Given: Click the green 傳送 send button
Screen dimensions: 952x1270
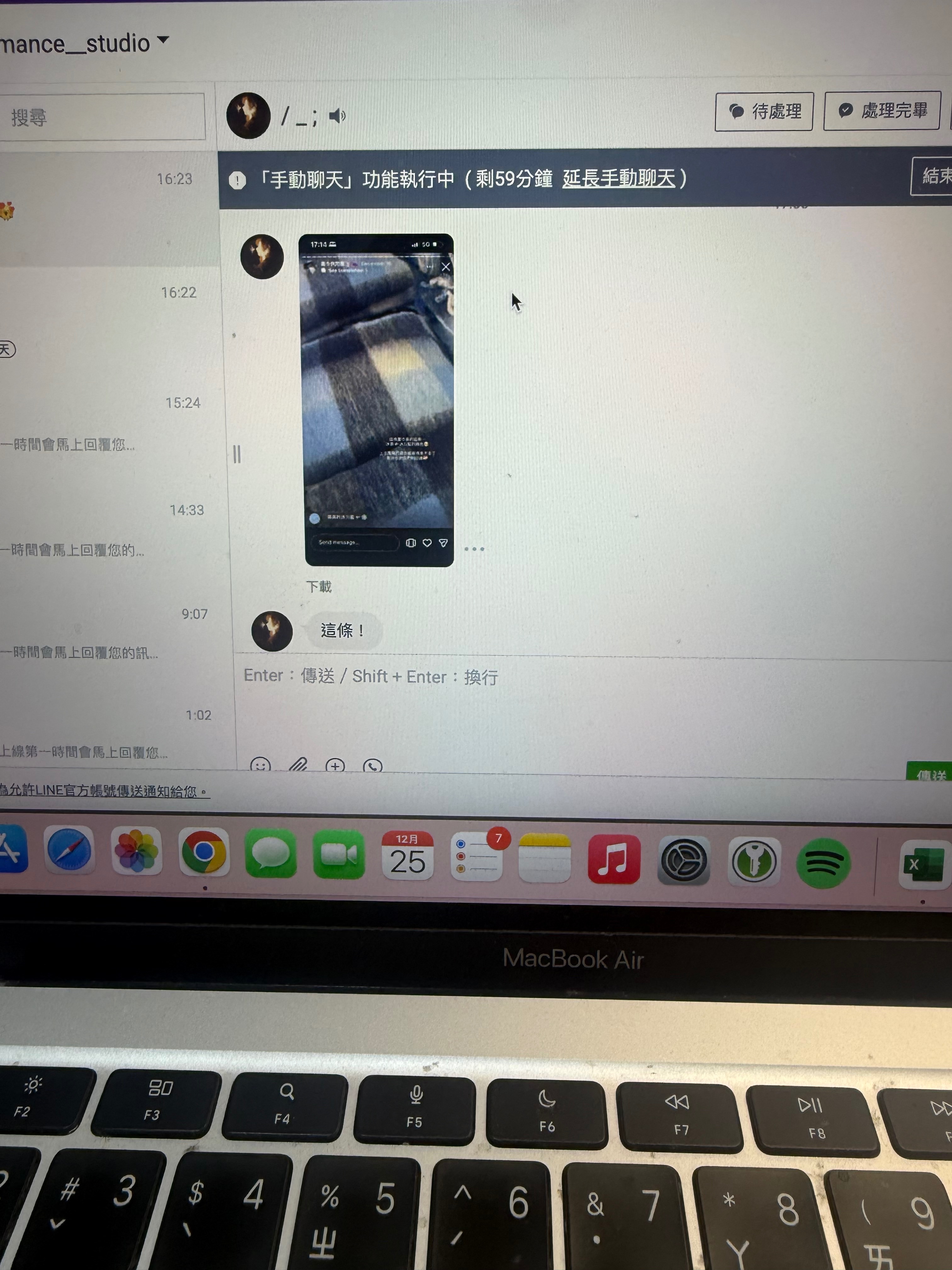Looking at the screenshot, I should pyautogui.click(x=930, y=773).
